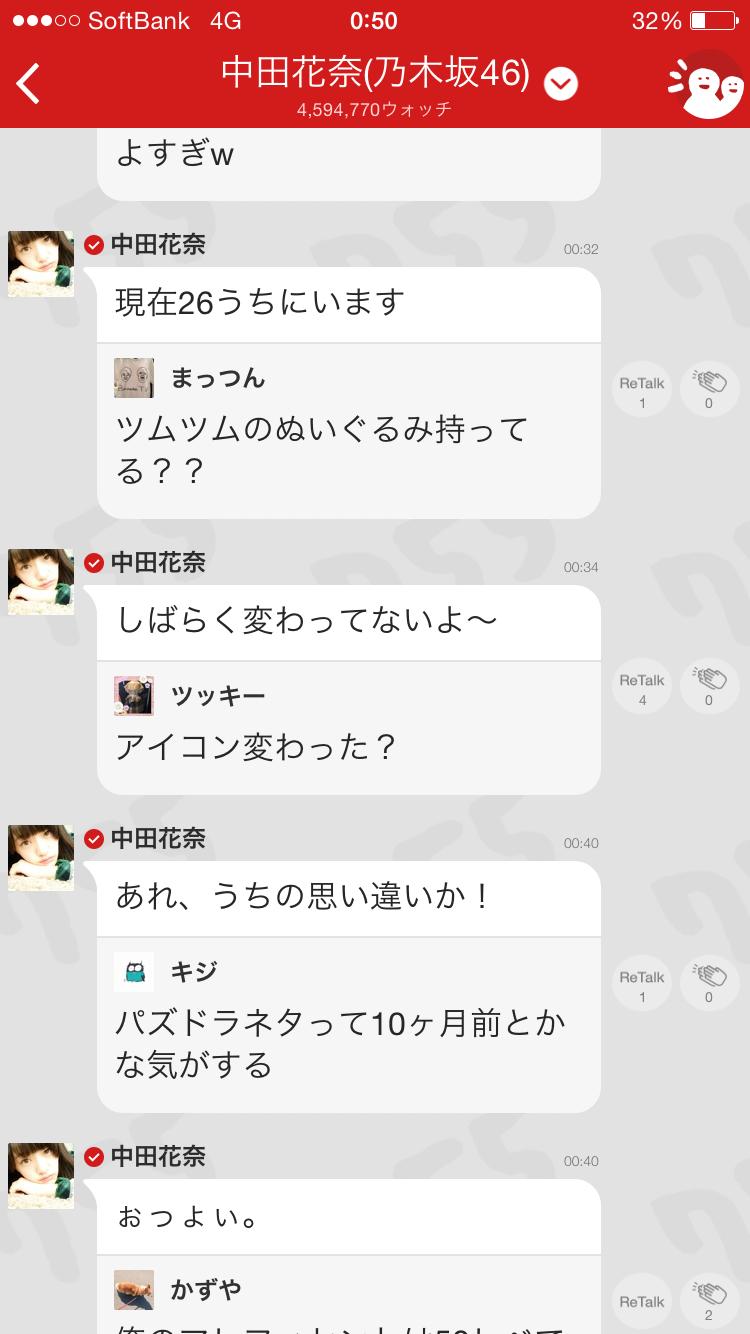This screenshot has width=750, height=1334.
Task: Go back using the header arrow
Action: point(29,84)
